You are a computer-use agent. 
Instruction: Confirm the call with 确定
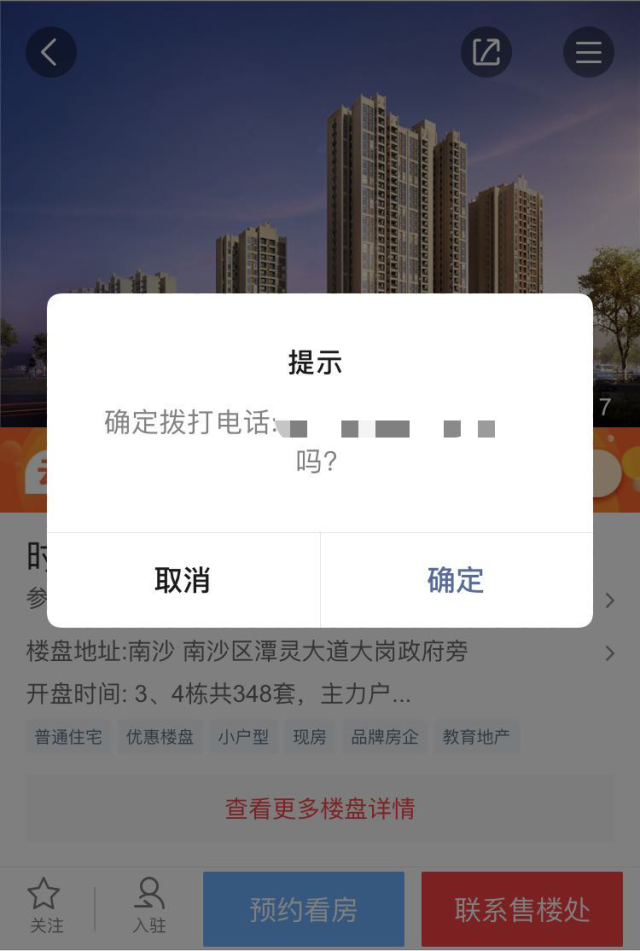pyautogui.click(x=456, y=580)
